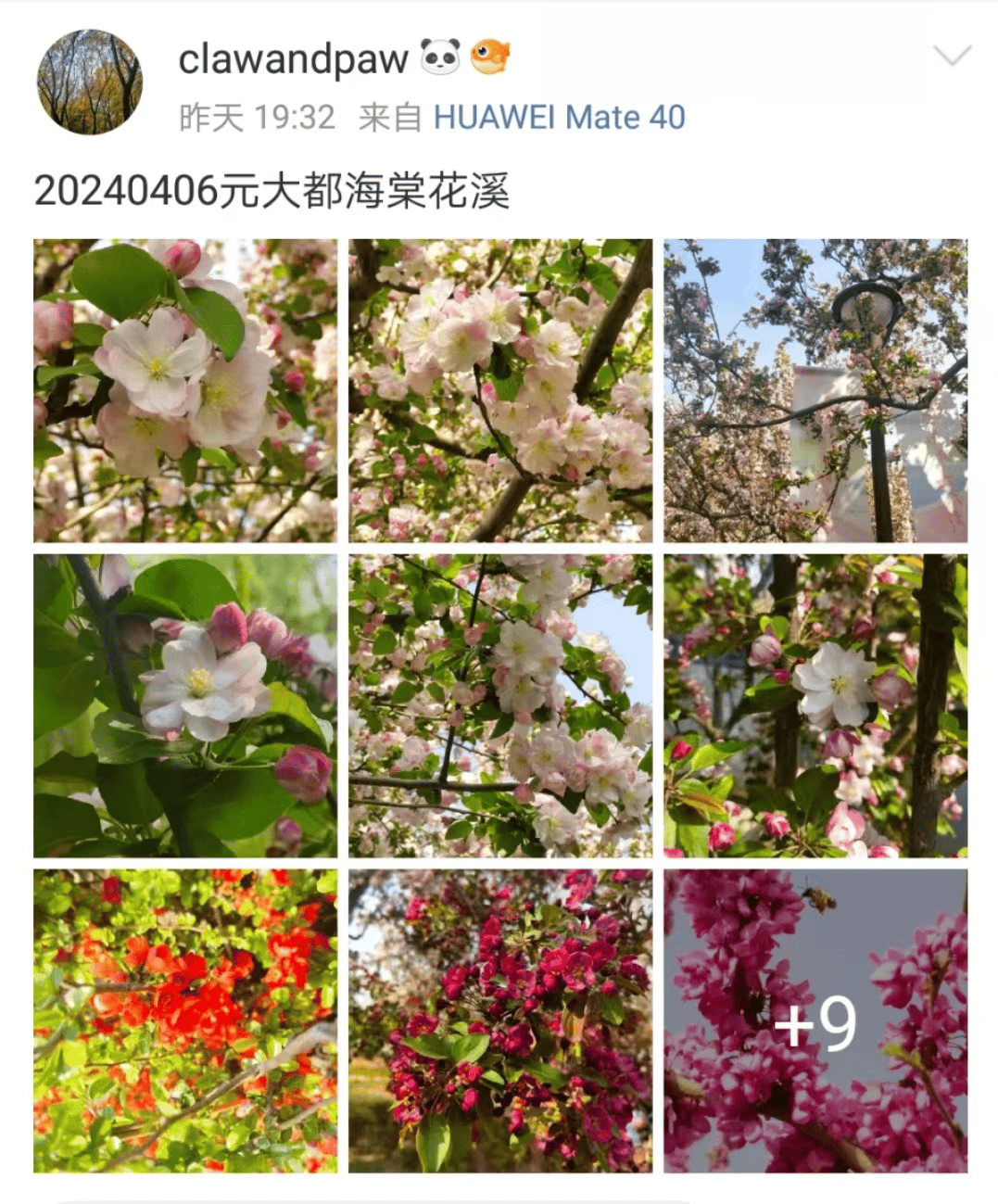Open the magenta crabapple tree photo

[x=500, y=1020]
